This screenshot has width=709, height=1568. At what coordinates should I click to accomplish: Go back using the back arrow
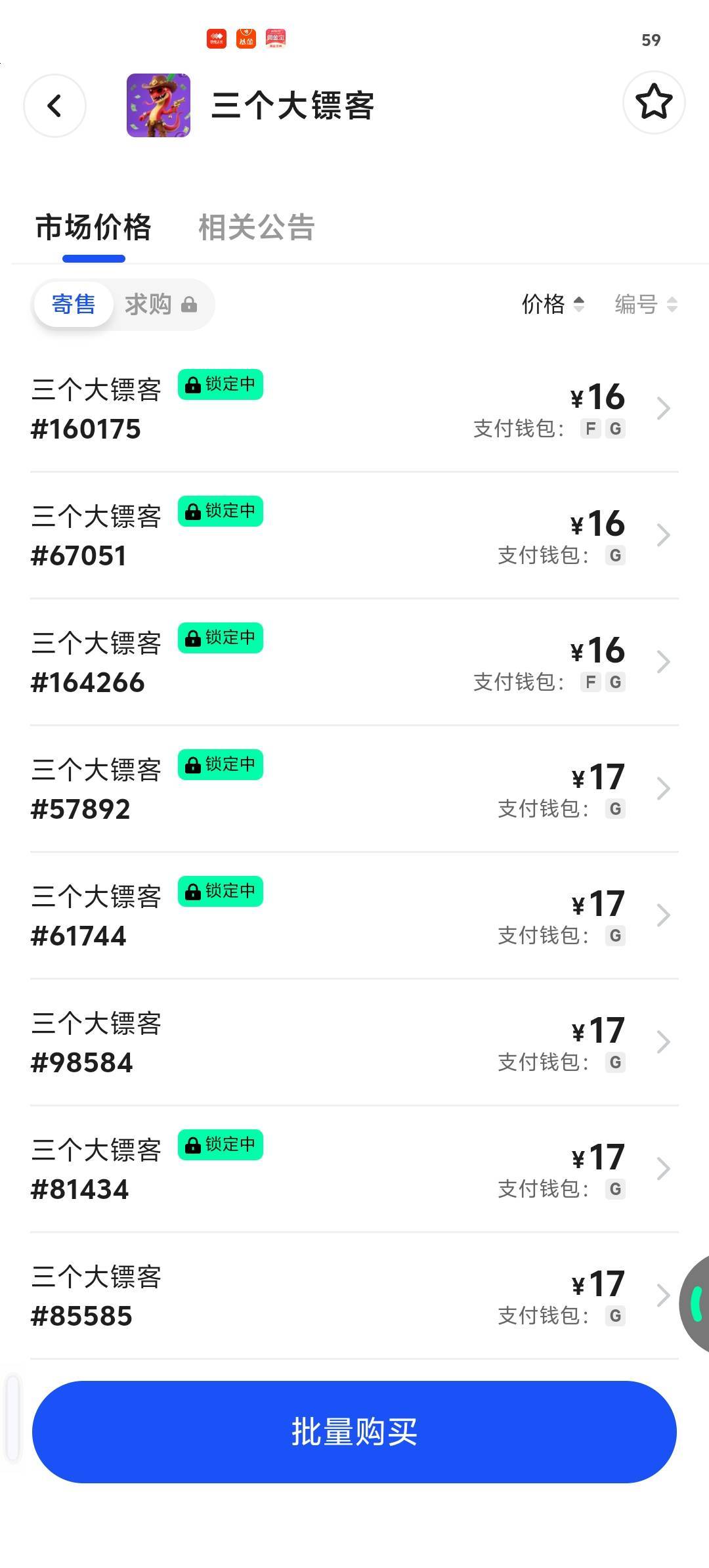[x=55, y=106]
